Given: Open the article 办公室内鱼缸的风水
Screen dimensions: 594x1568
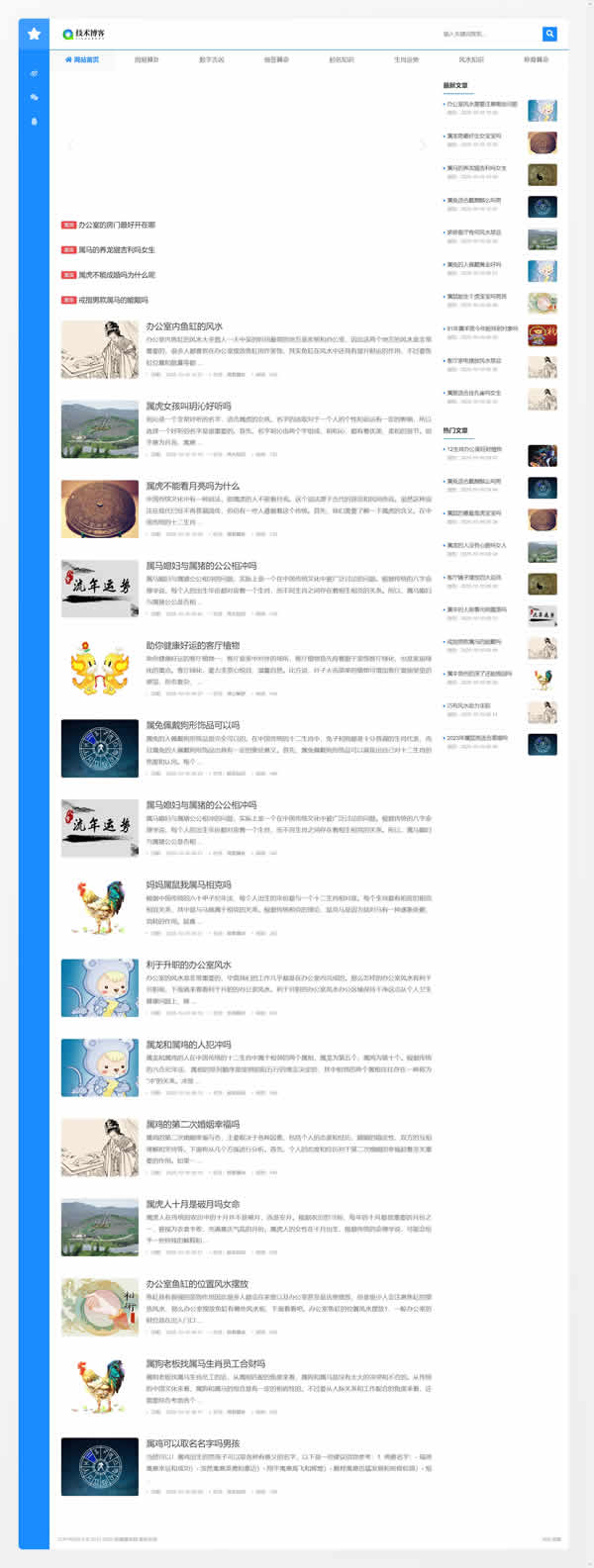Looking at the screenshot, I should (x=184, y=325).
